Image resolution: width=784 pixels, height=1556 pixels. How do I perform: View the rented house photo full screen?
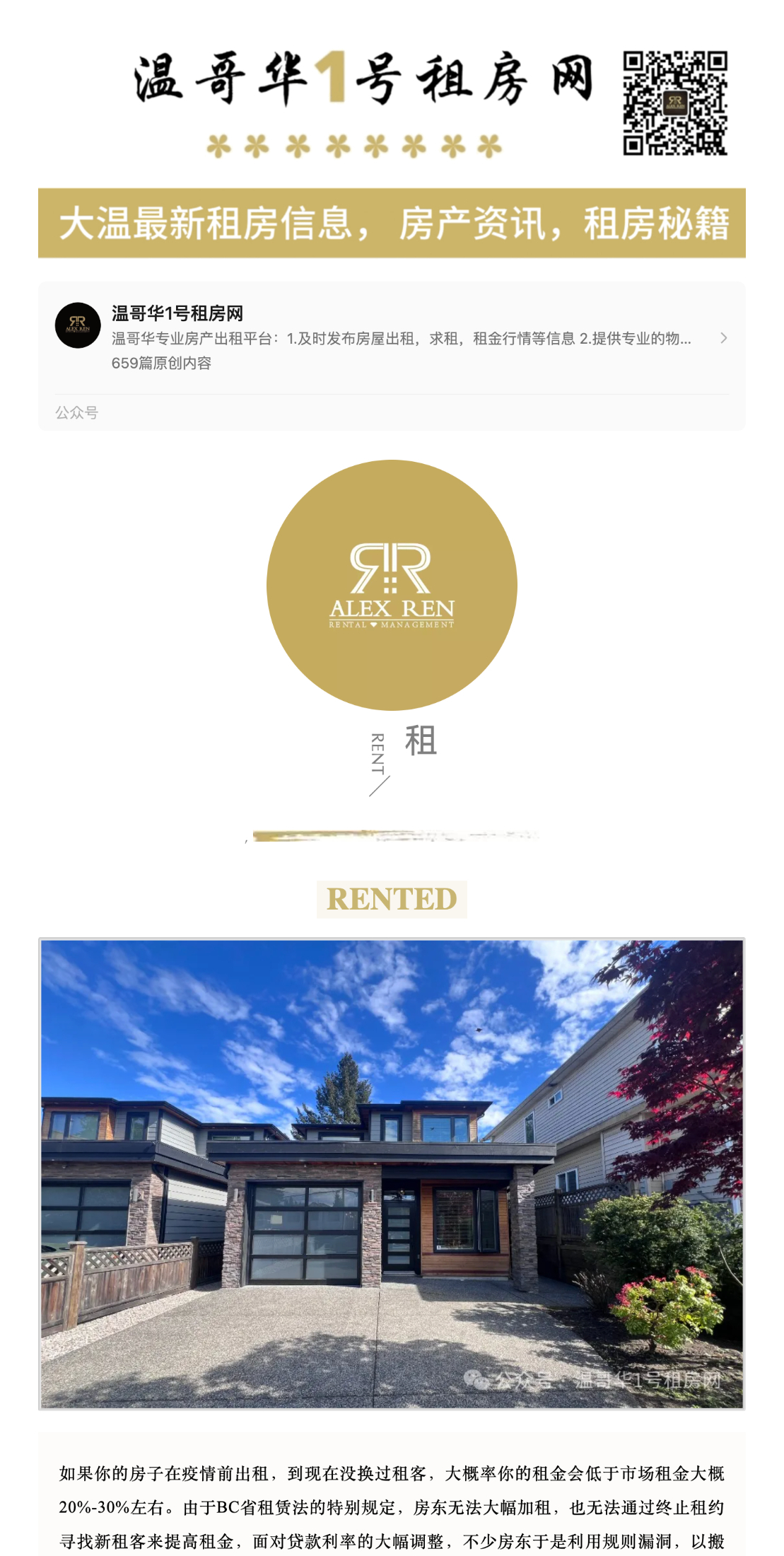click(x=391, y=1174)
